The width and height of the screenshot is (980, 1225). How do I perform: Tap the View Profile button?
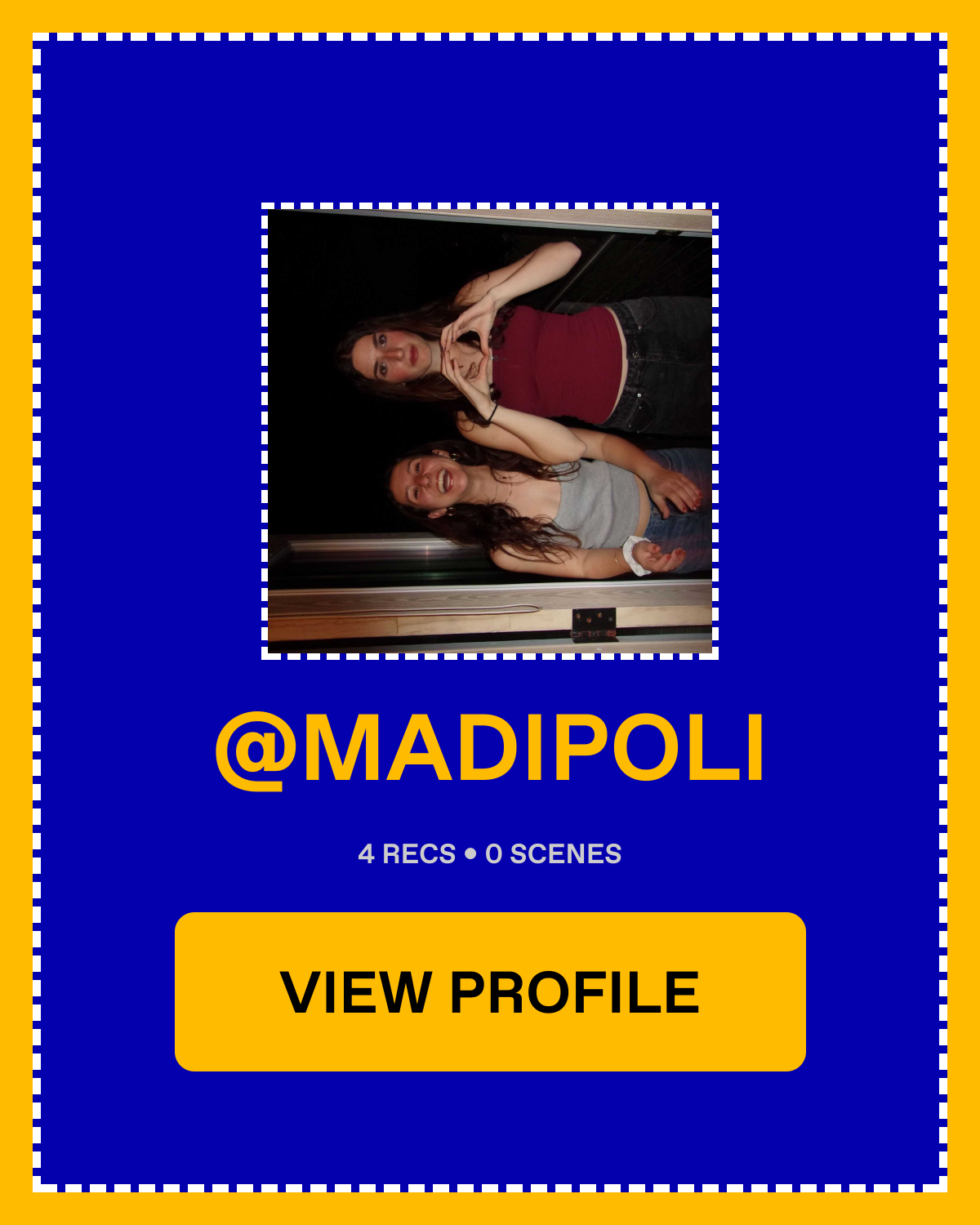pyautogui.click(x=490, y=991)
